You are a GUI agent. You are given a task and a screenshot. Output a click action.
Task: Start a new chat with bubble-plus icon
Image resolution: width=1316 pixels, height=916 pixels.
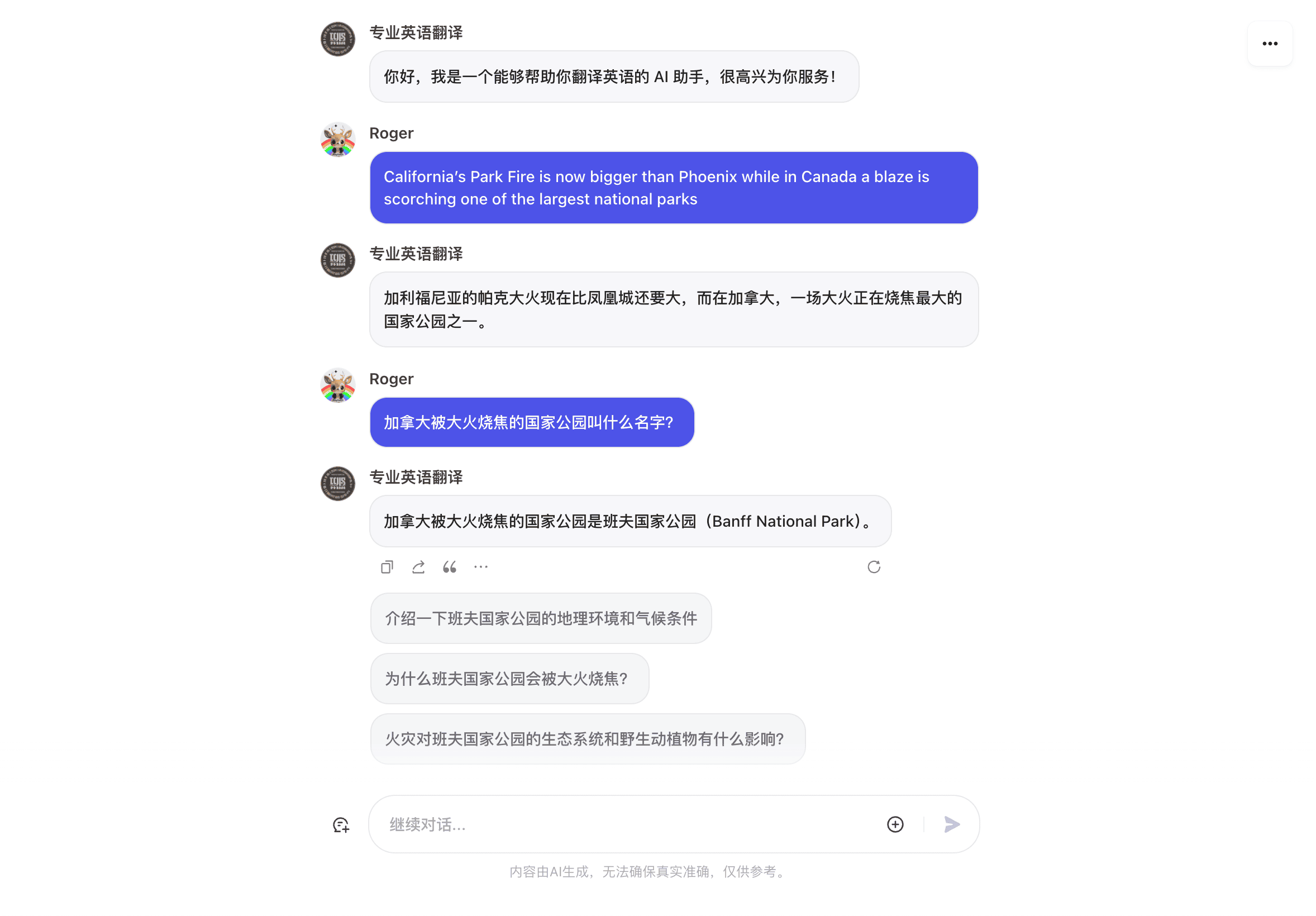click(x=341, y=824)
